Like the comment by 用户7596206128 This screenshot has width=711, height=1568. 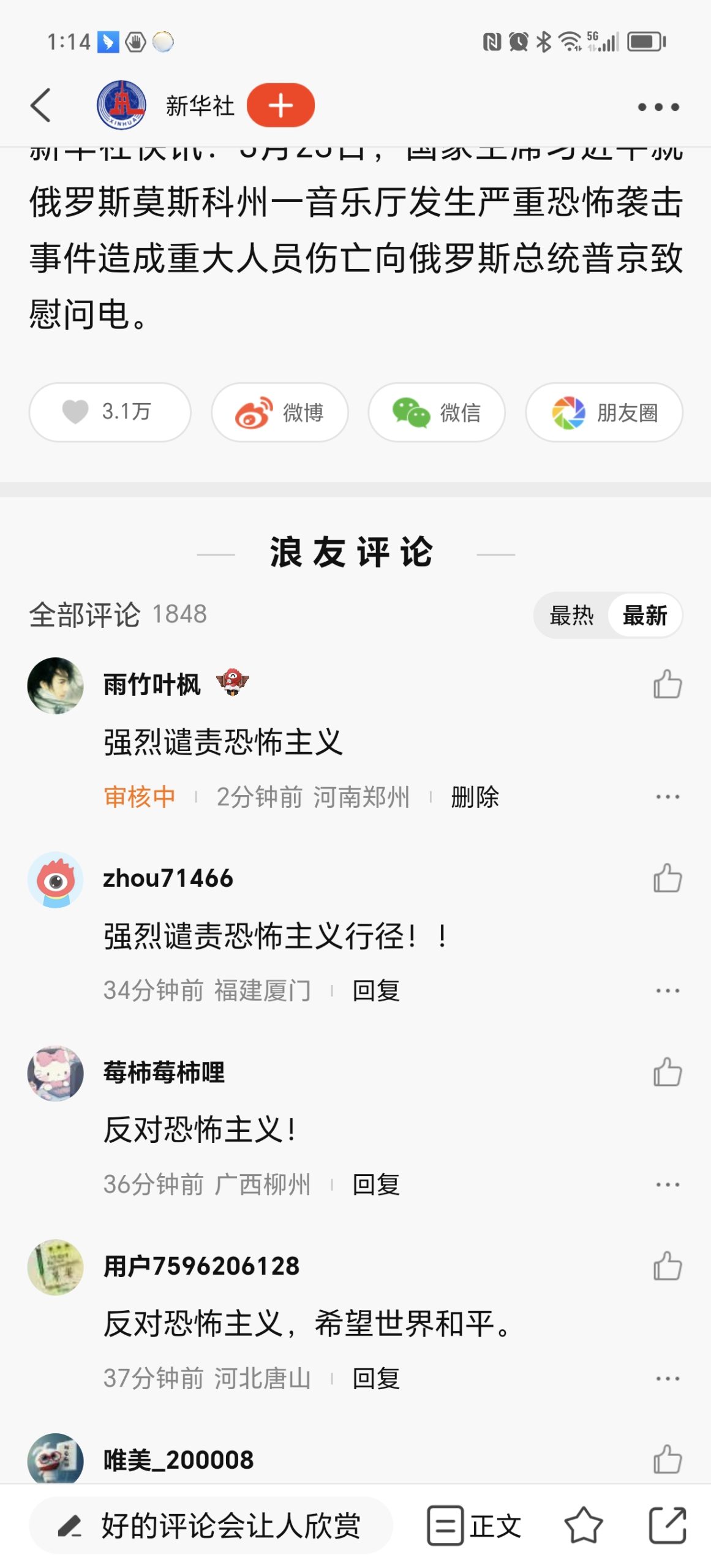click(x=667, y=1266)
